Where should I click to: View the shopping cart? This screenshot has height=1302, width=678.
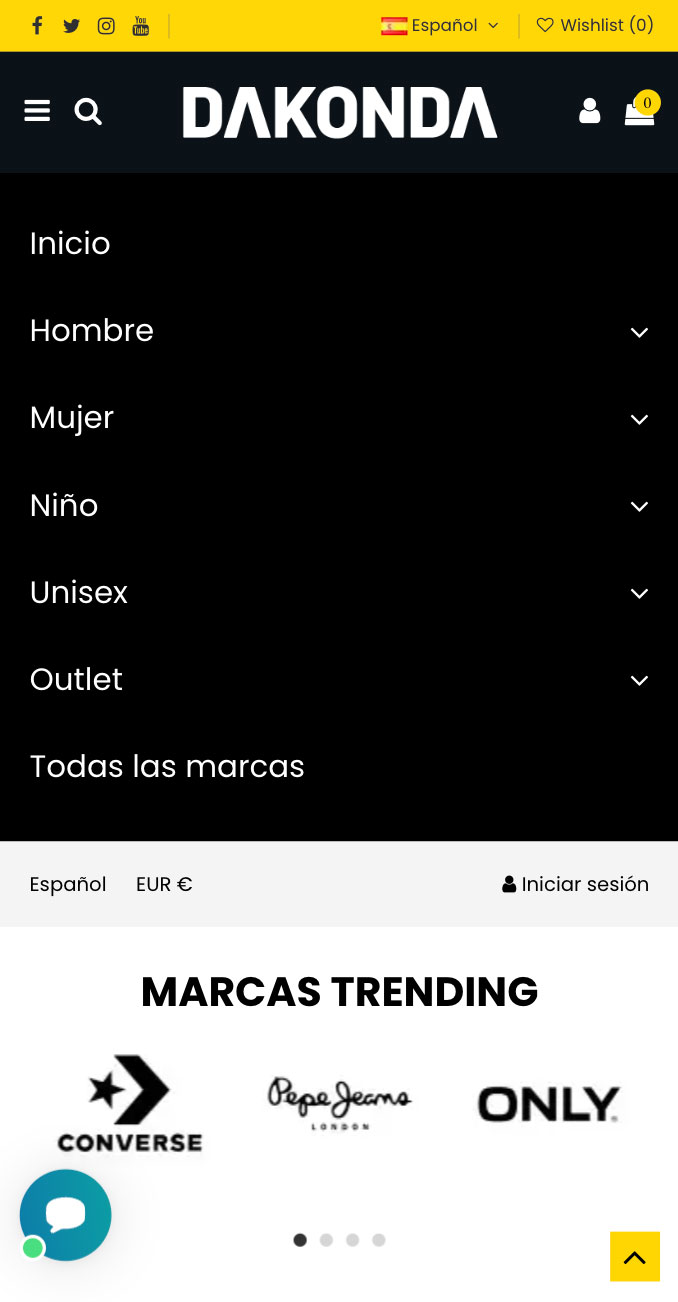[640, 111]
